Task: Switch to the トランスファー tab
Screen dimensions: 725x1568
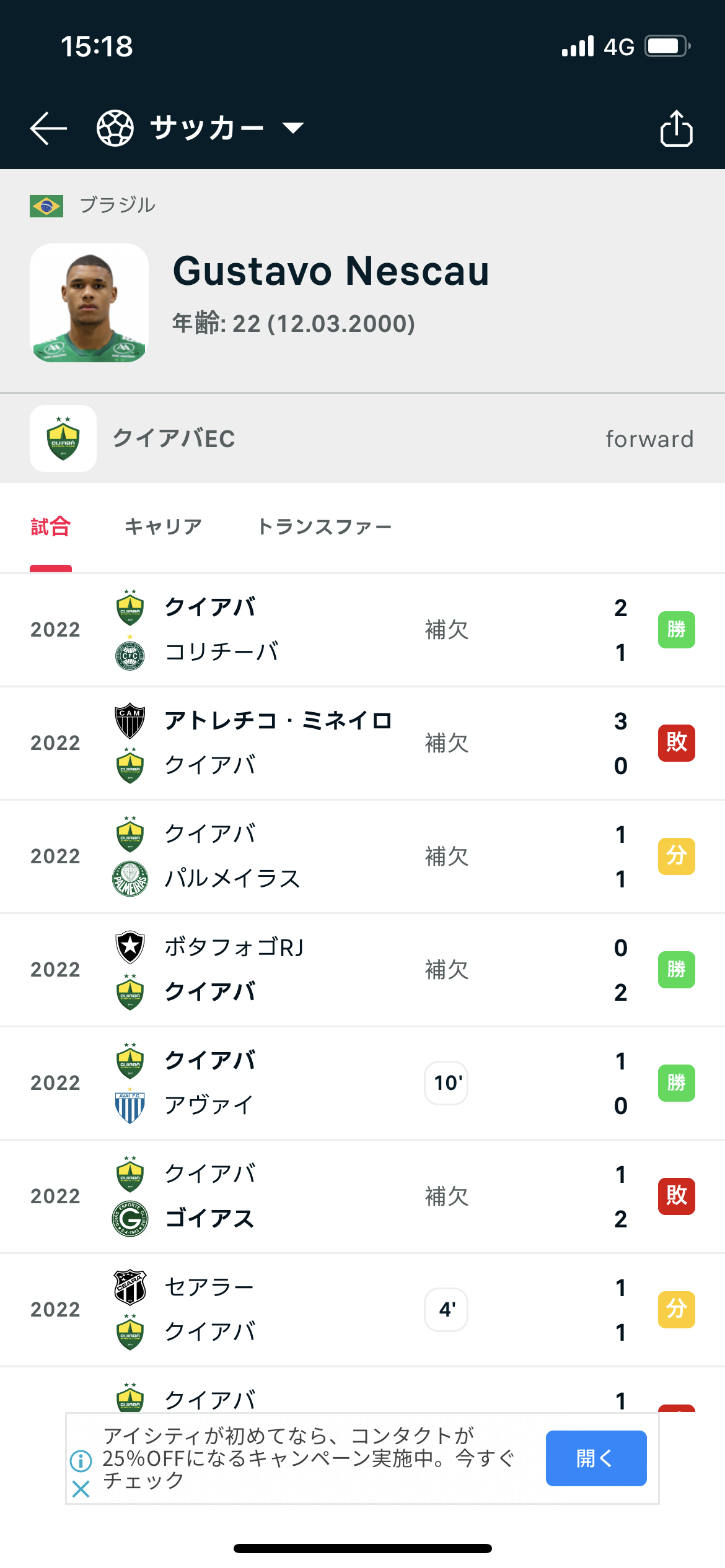Action: [324, 527]
